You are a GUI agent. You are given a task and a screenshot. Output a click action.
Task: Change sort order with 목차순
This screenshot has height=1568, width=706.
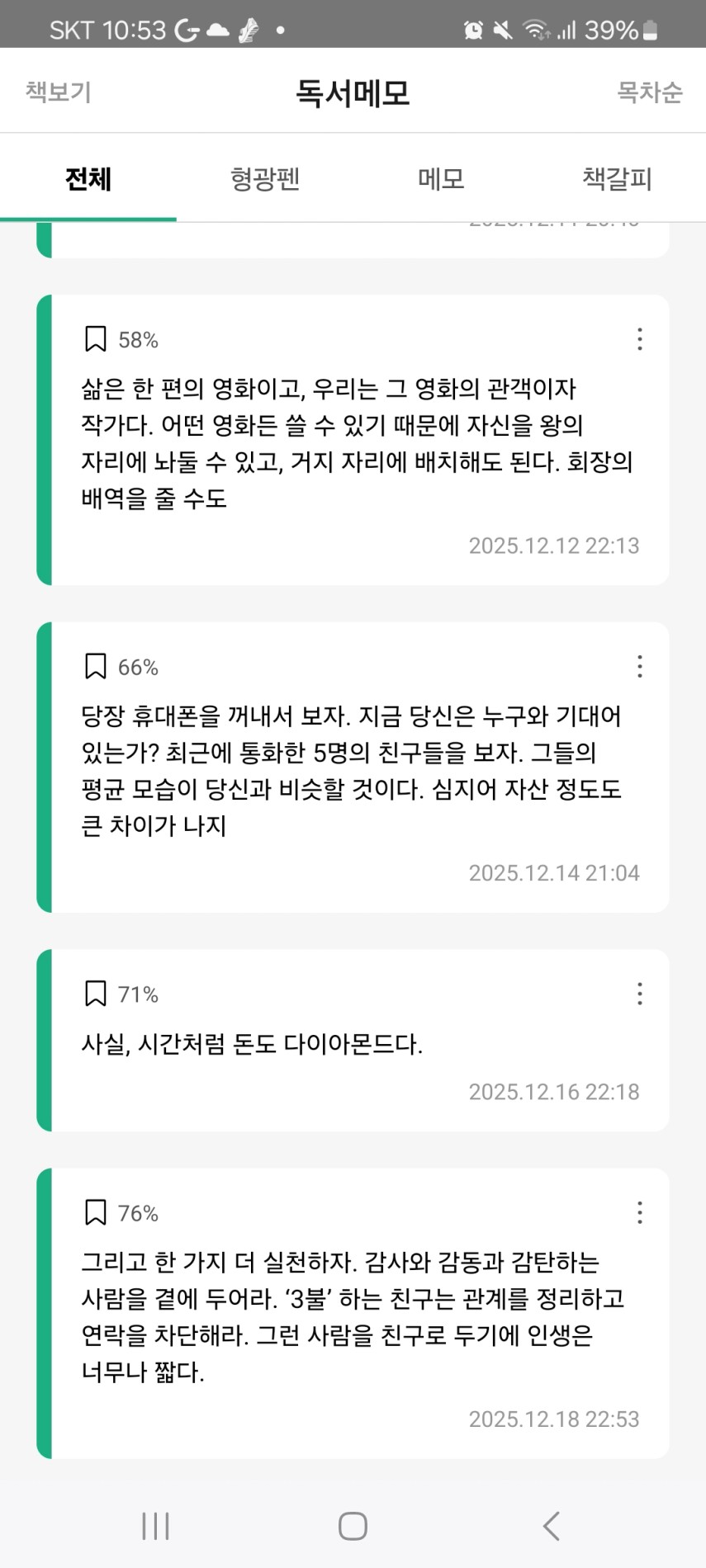tap(649, 92)
